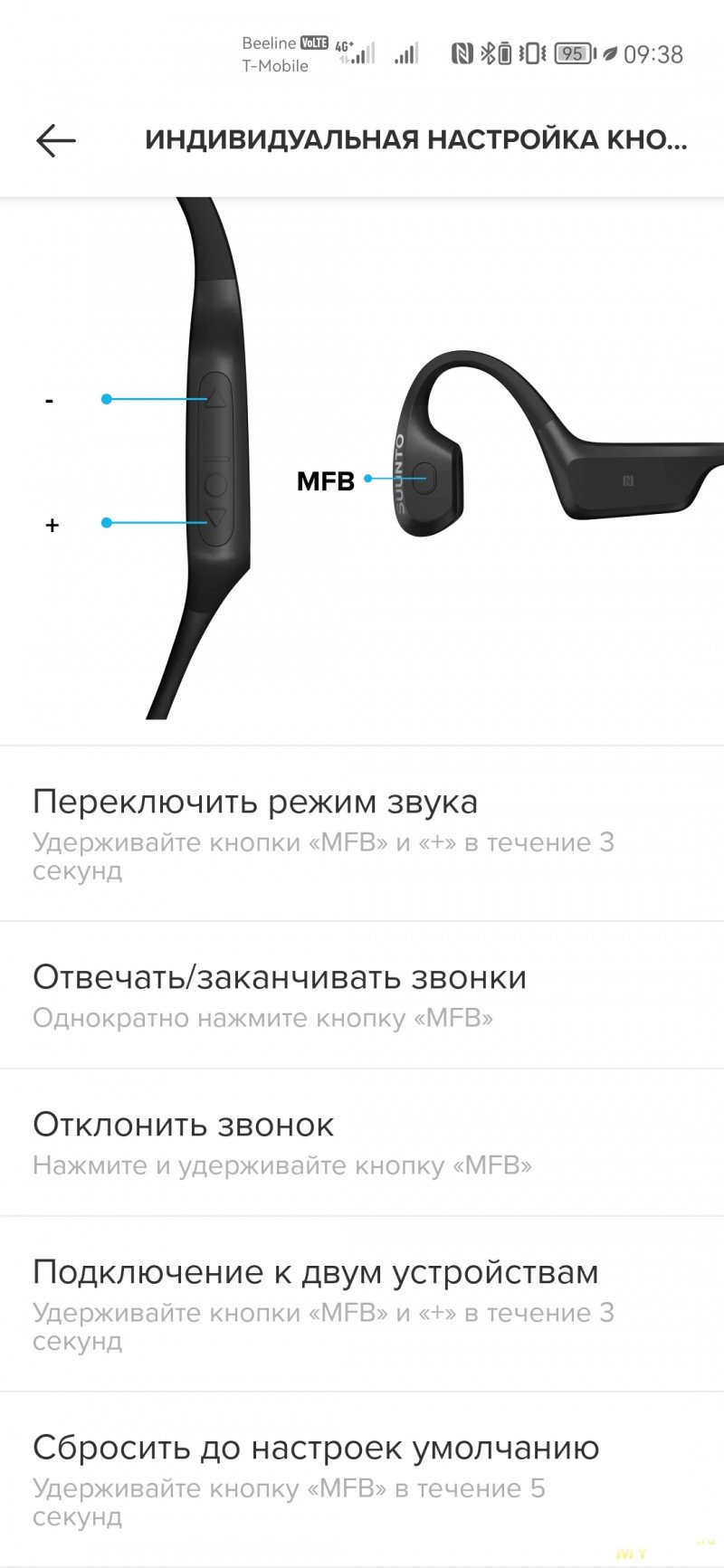Open «Подключение к двум устройствам»

362,1303
